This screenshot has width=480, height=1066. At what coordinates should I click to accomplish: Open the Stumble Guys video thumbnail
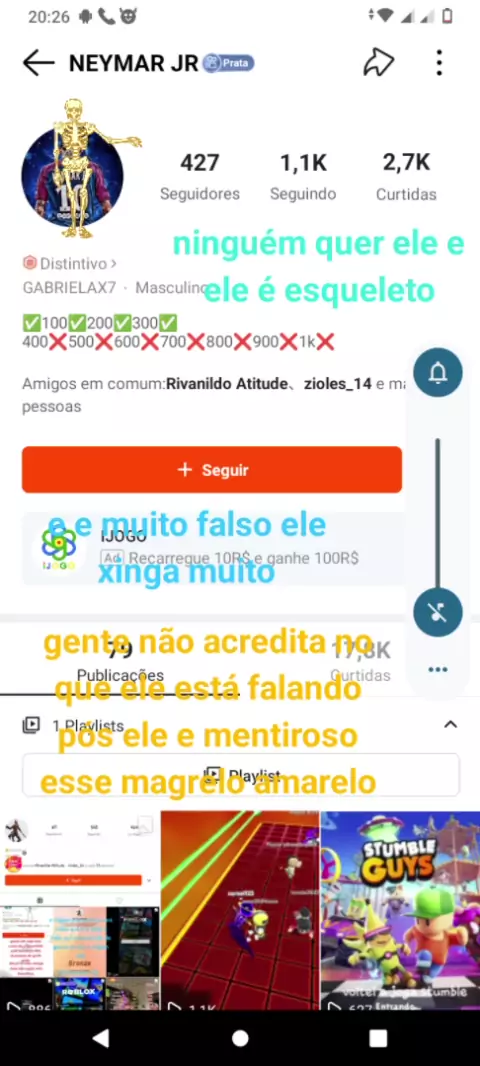(400, 910)
